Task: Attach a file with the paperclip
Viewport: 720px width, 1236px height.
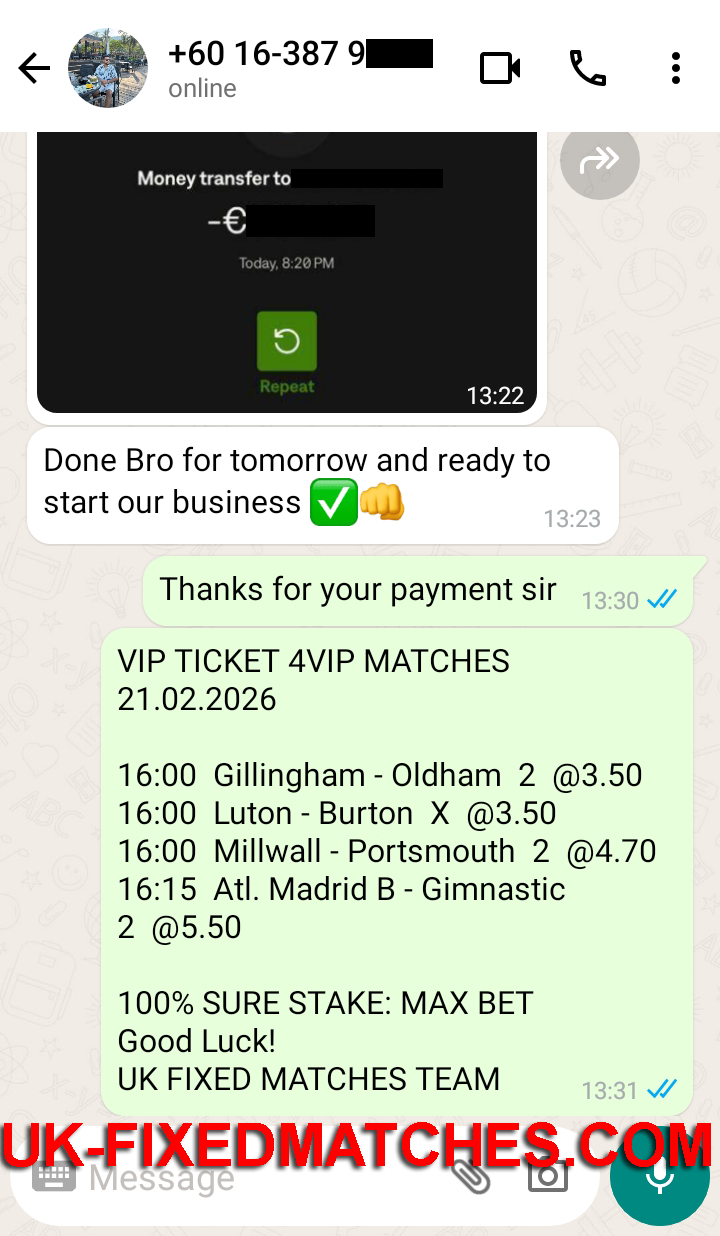Action: (x=471, y=1178)
